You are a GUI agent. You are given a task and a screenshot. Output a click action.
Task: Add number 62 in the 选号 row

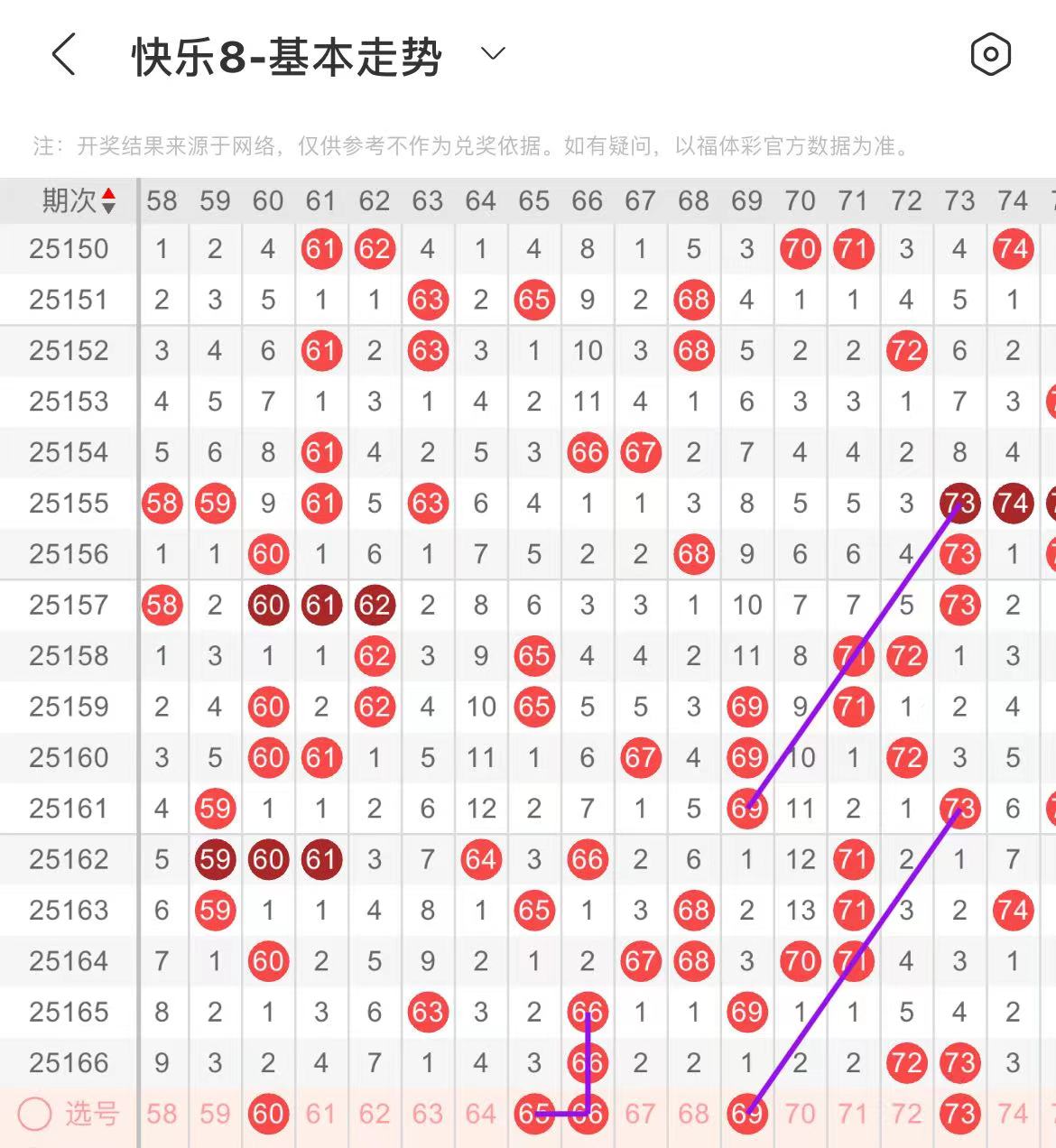pos(375,1114)
